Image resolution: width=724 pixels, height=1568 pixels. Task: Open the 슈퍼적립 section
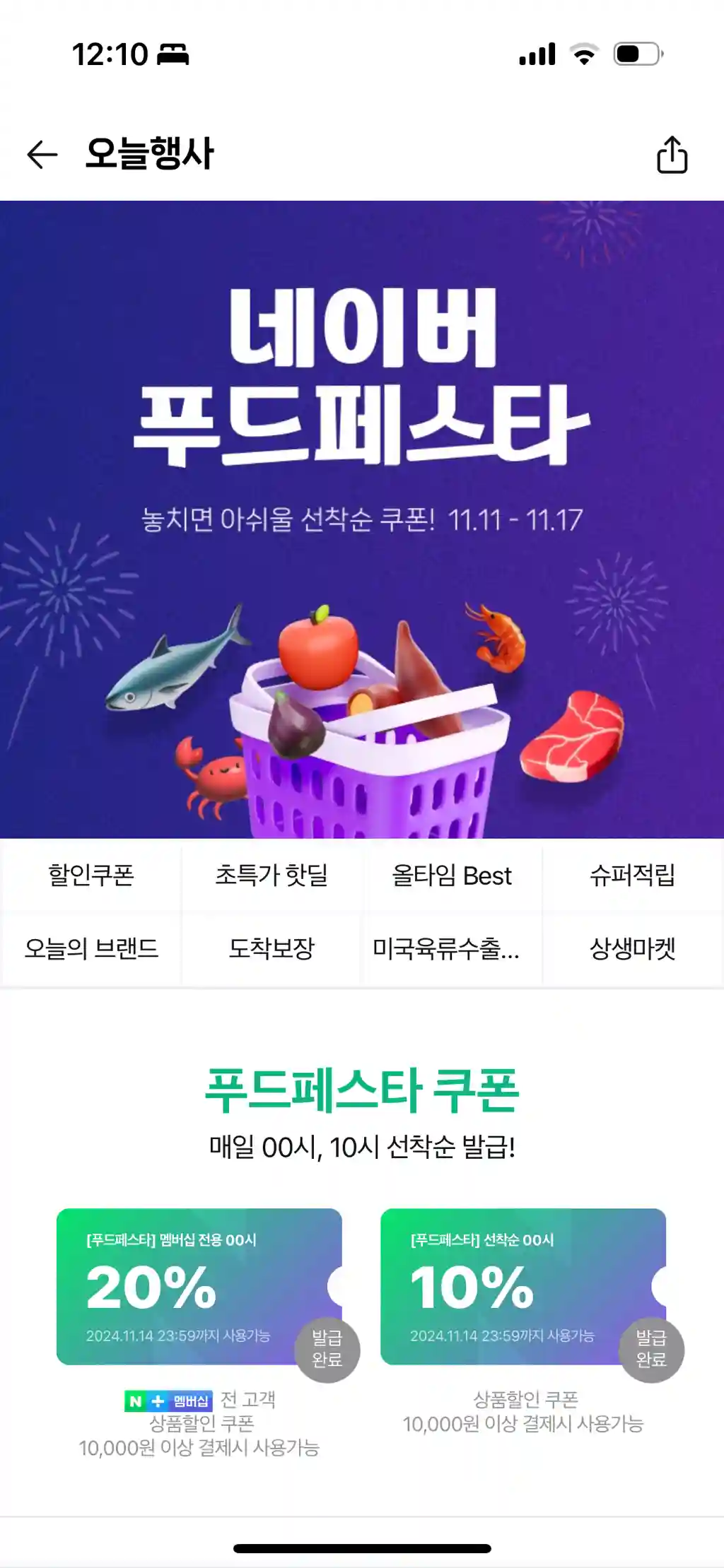pos(632,876)
